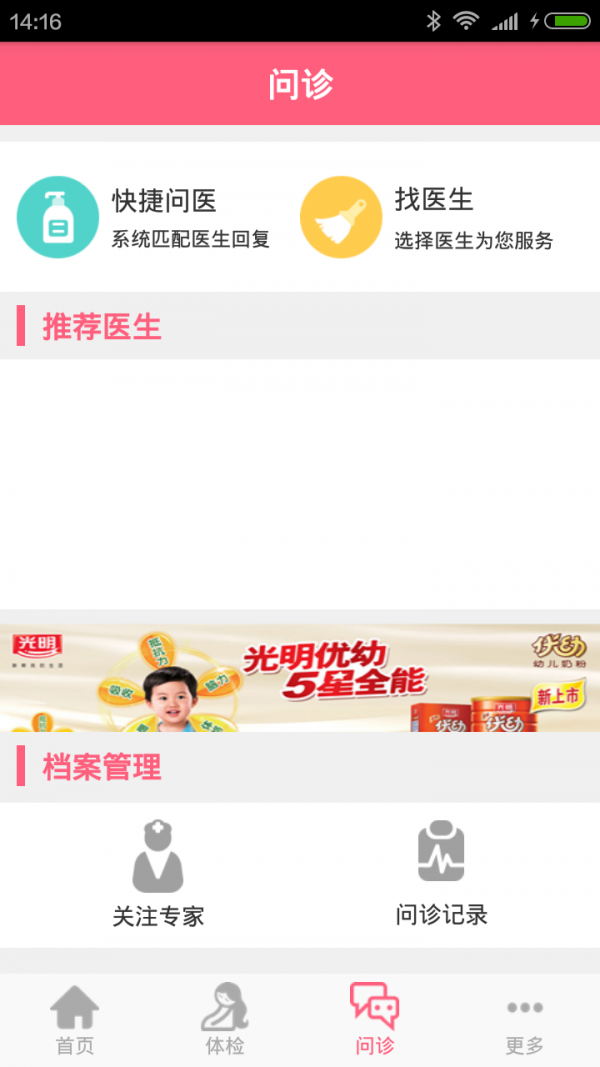
Task: Open the 光明优幼 milk powder banner
Action: [300, 678]
